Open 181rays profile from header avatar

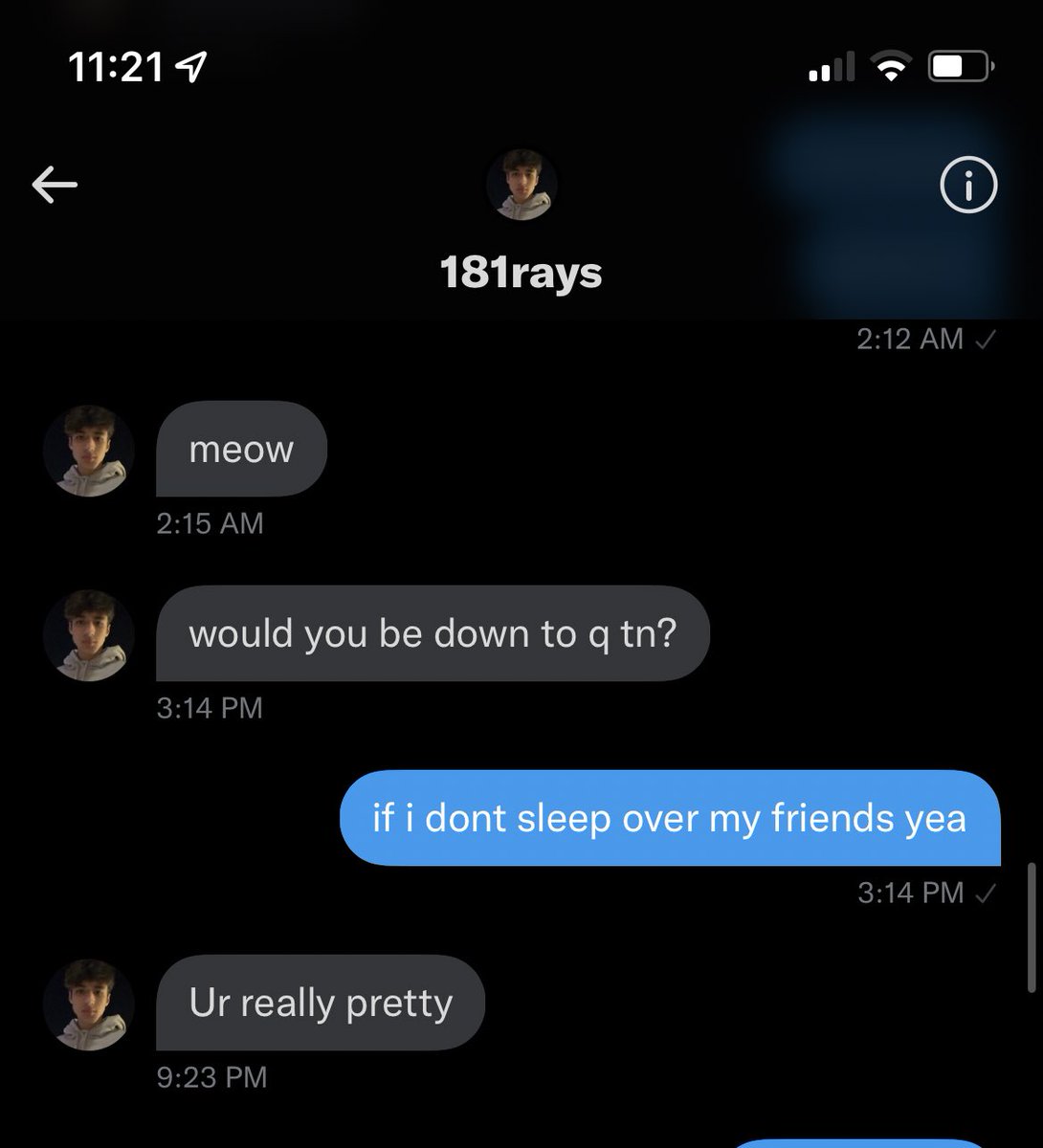pyautogui.click(x=521, y=185)
